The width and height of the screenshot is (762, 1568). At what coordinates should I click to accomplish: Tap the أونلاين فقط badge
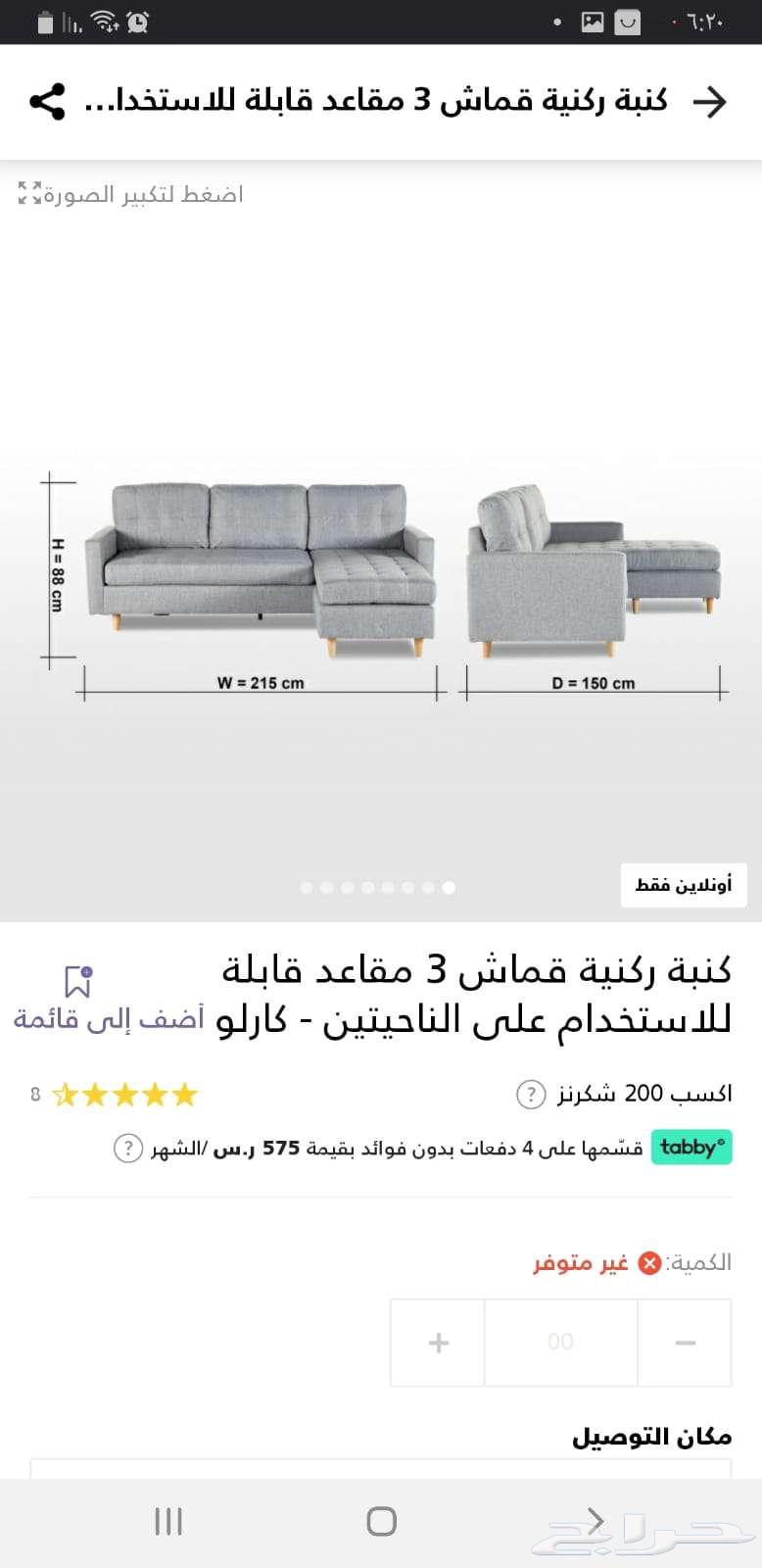684,885
